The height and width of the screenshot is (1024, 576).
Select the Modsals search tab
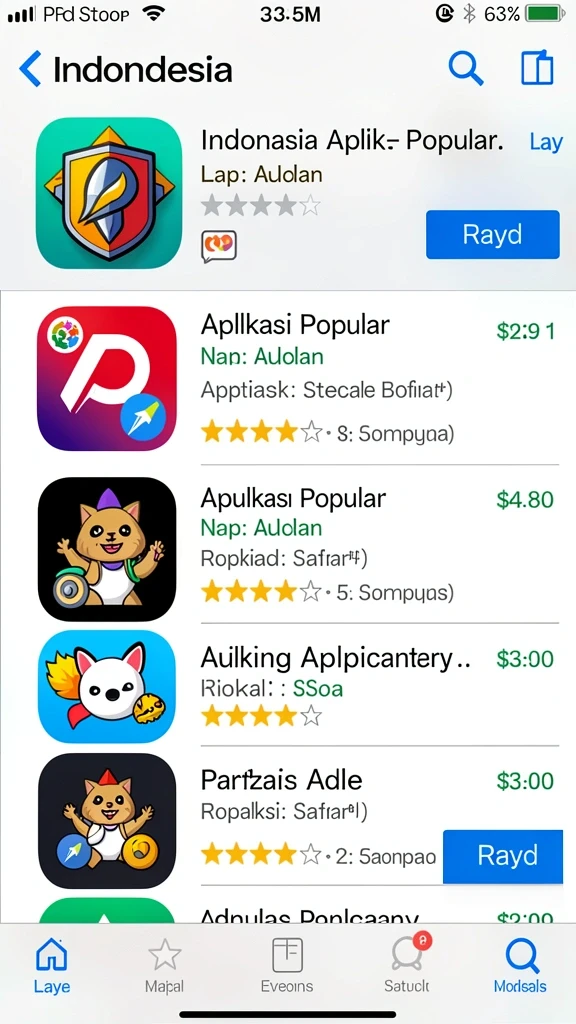point(520,967)
